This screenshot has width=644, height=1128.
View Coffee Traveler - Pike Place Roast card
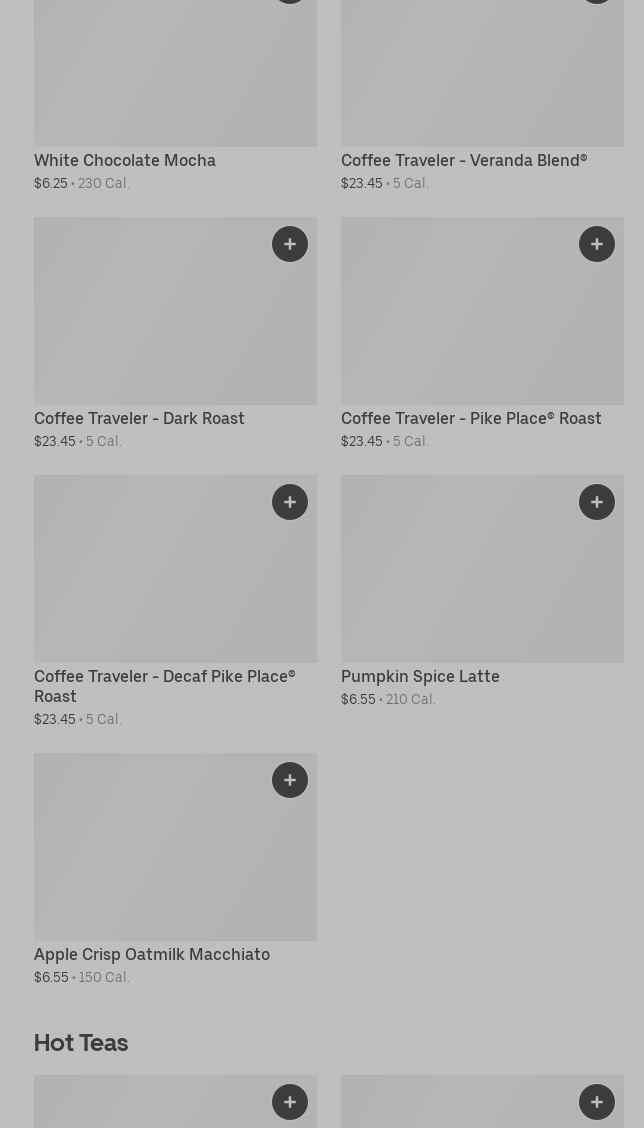(x=471, y=418)
